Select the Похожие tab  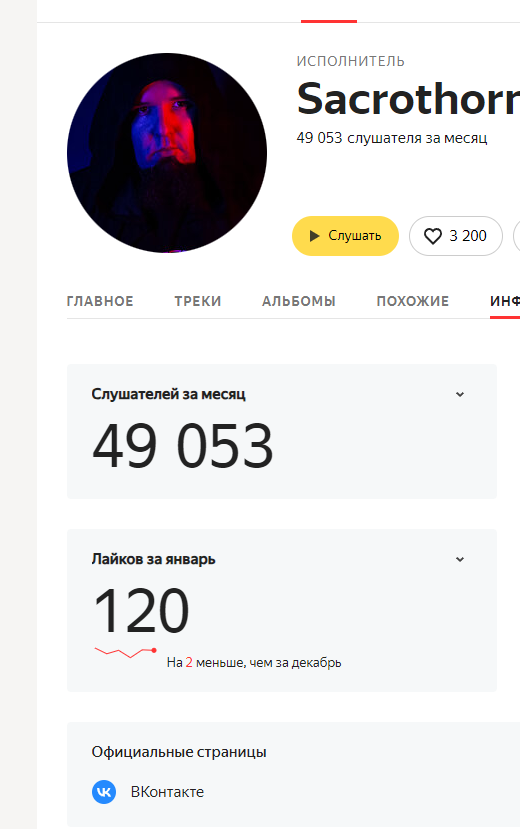tap(413, 301)
